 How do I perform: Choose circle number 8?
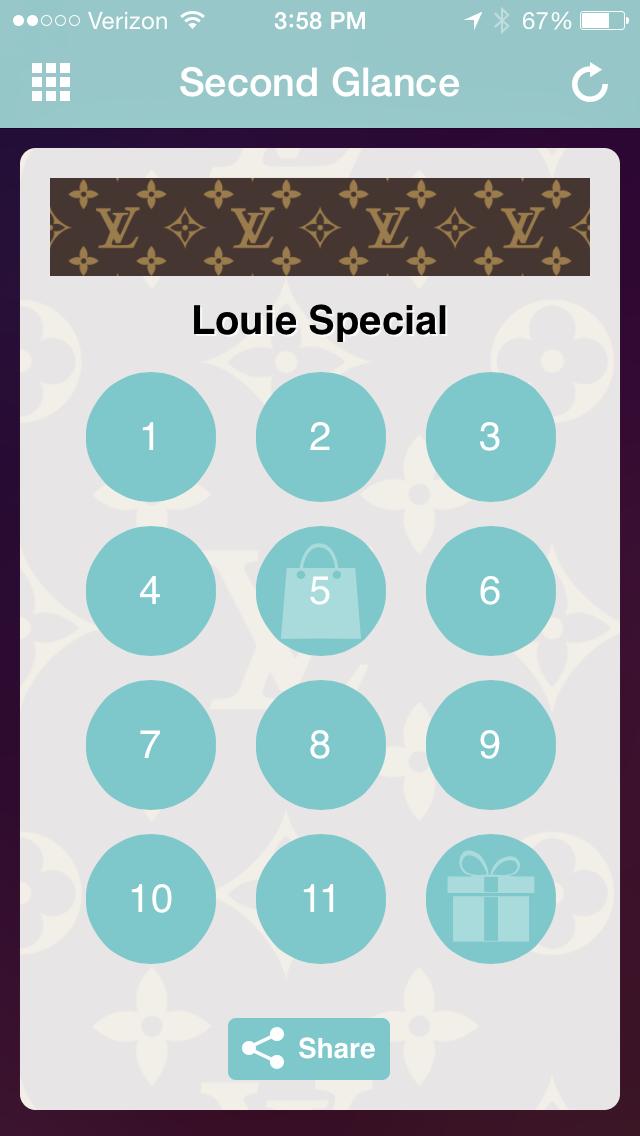click(320, 745)
